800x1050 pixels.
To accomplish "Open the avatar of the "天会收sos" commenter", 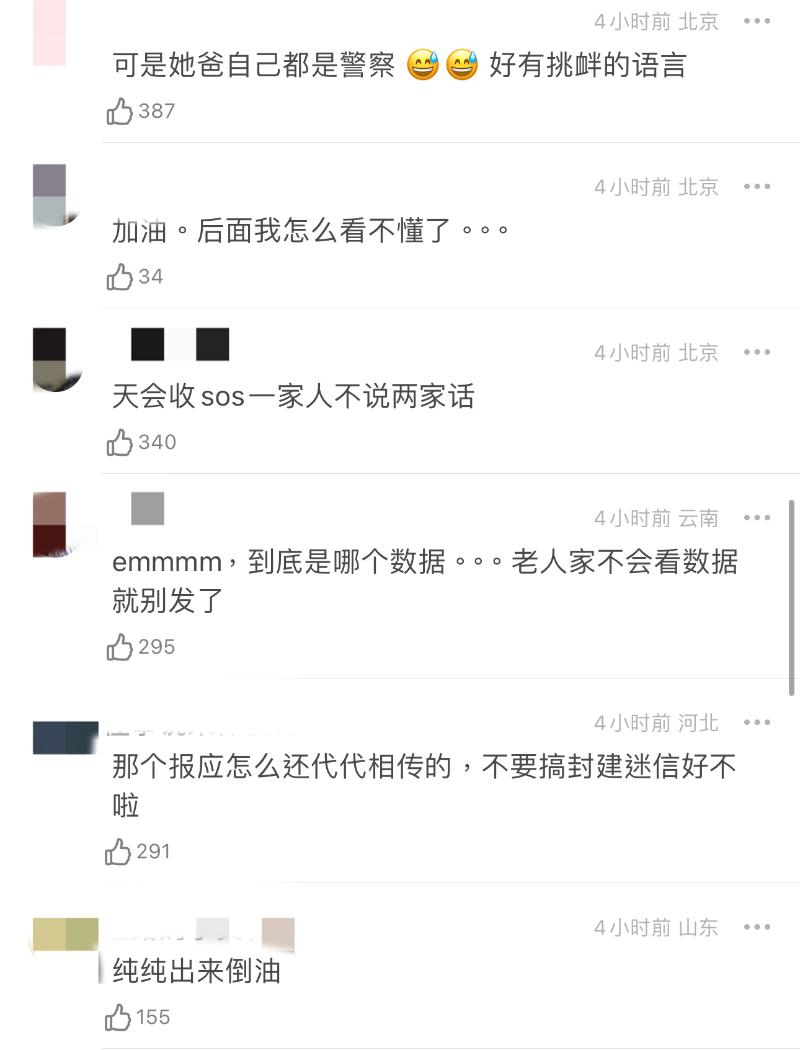I will click(50, 359).
